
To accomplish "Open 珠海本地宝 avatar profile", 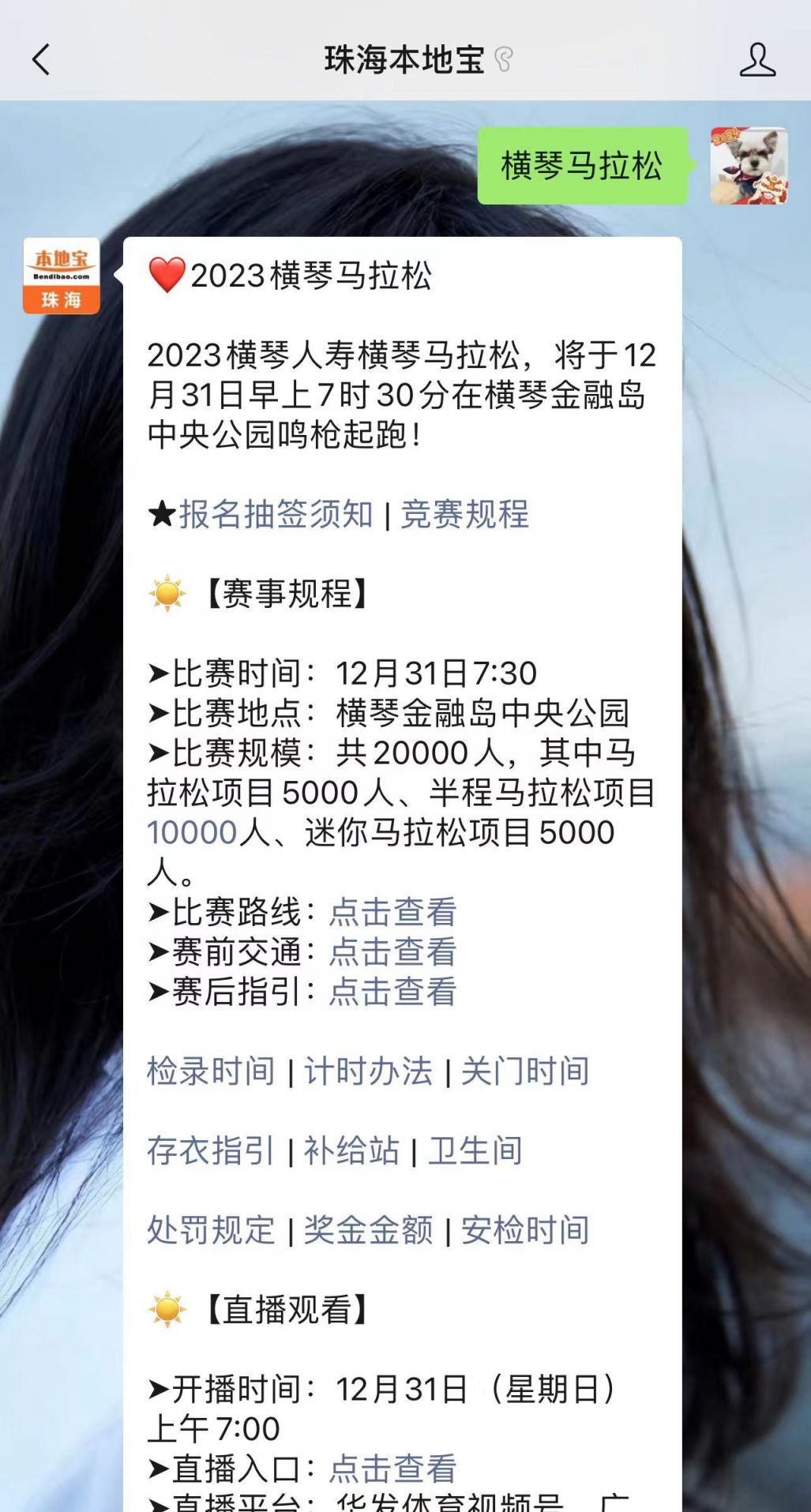I will 62,276.
